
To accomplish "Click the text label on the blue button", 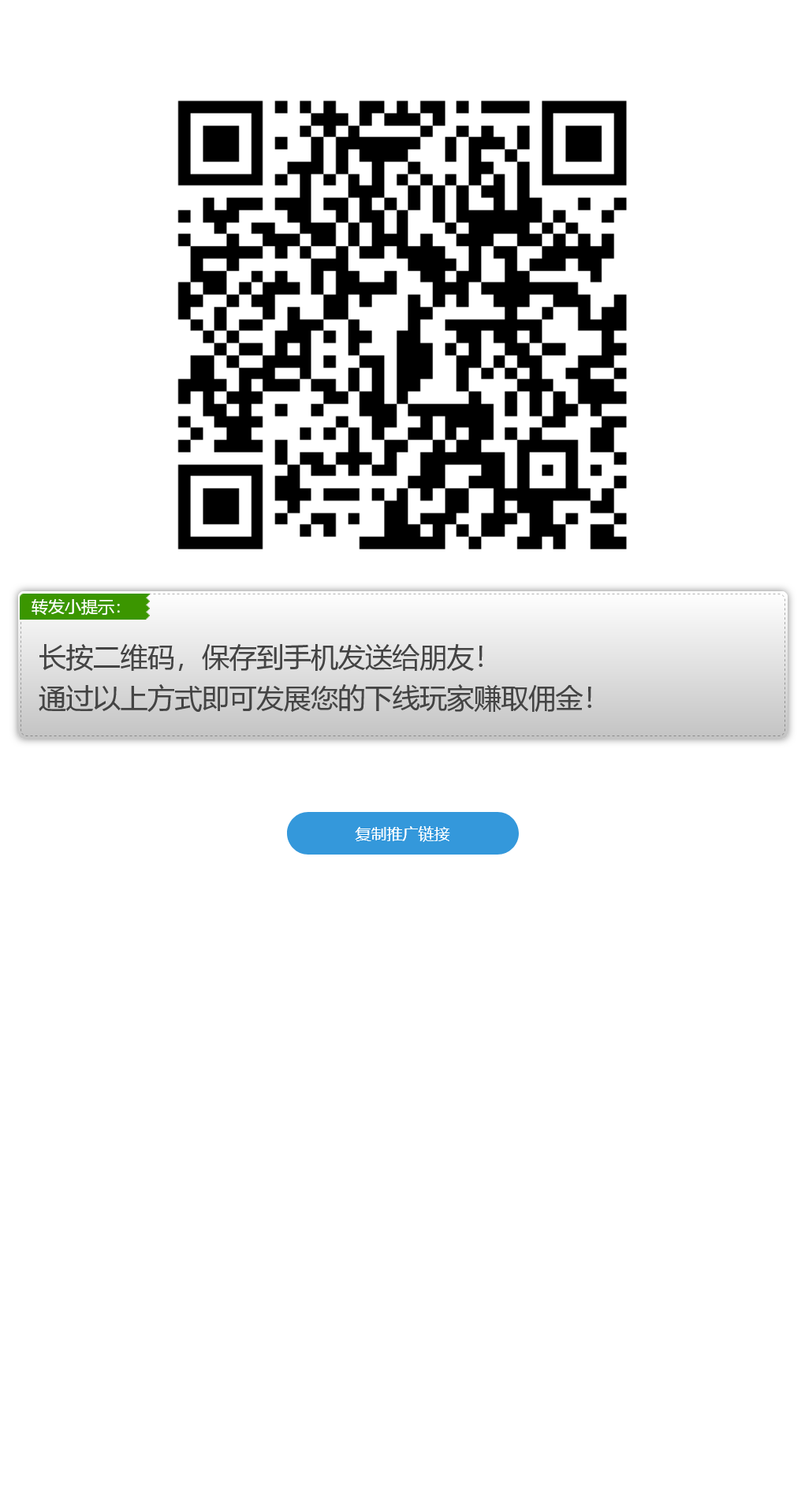I will click(x=403, y=833).
